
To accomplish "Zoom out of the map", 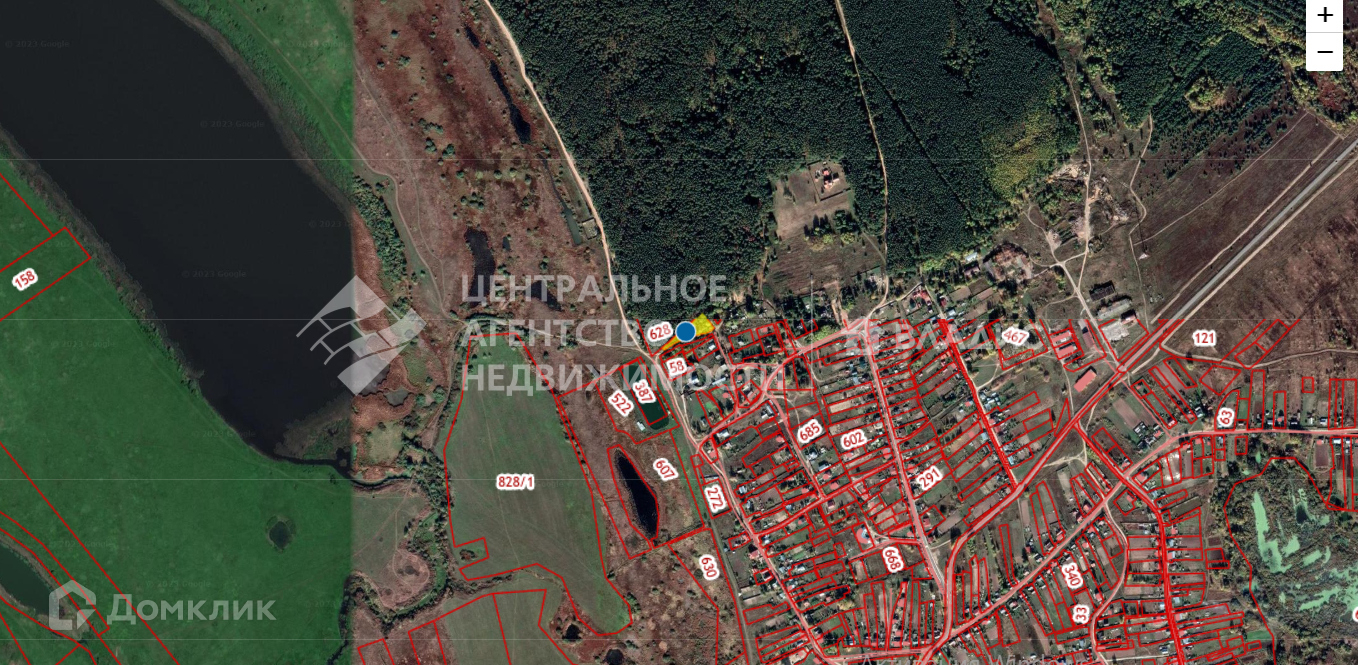I will [1324, 52].
